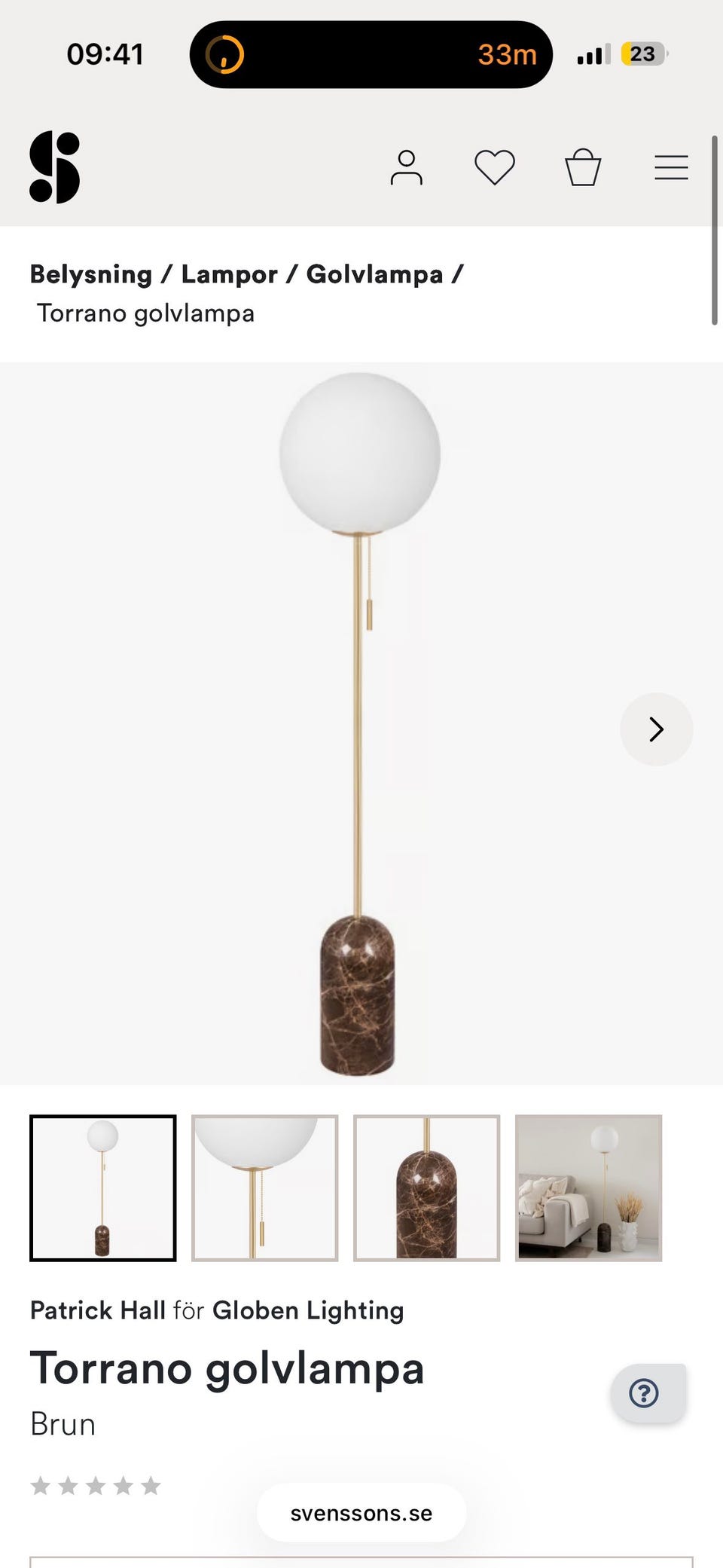This screenshot has width=723, height=1568.
Task: Select the marble base thumbnail
Action: pyautogui.click(x=427, y=1187)
